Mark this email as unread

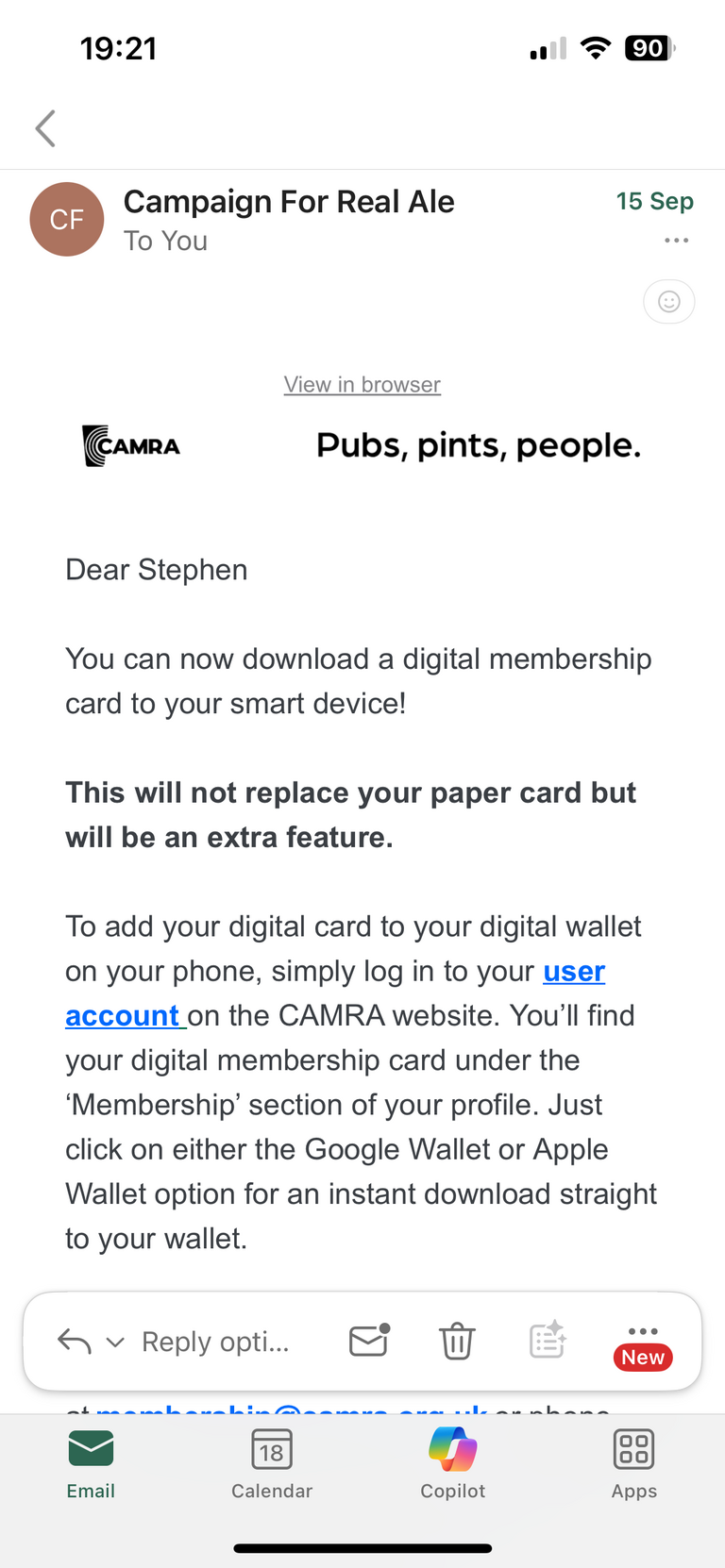coord(369,1341)
